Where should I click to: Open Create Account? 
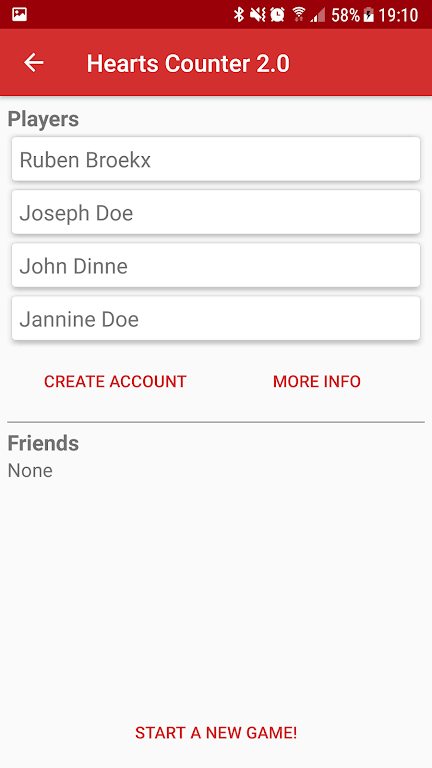point(115,382)
